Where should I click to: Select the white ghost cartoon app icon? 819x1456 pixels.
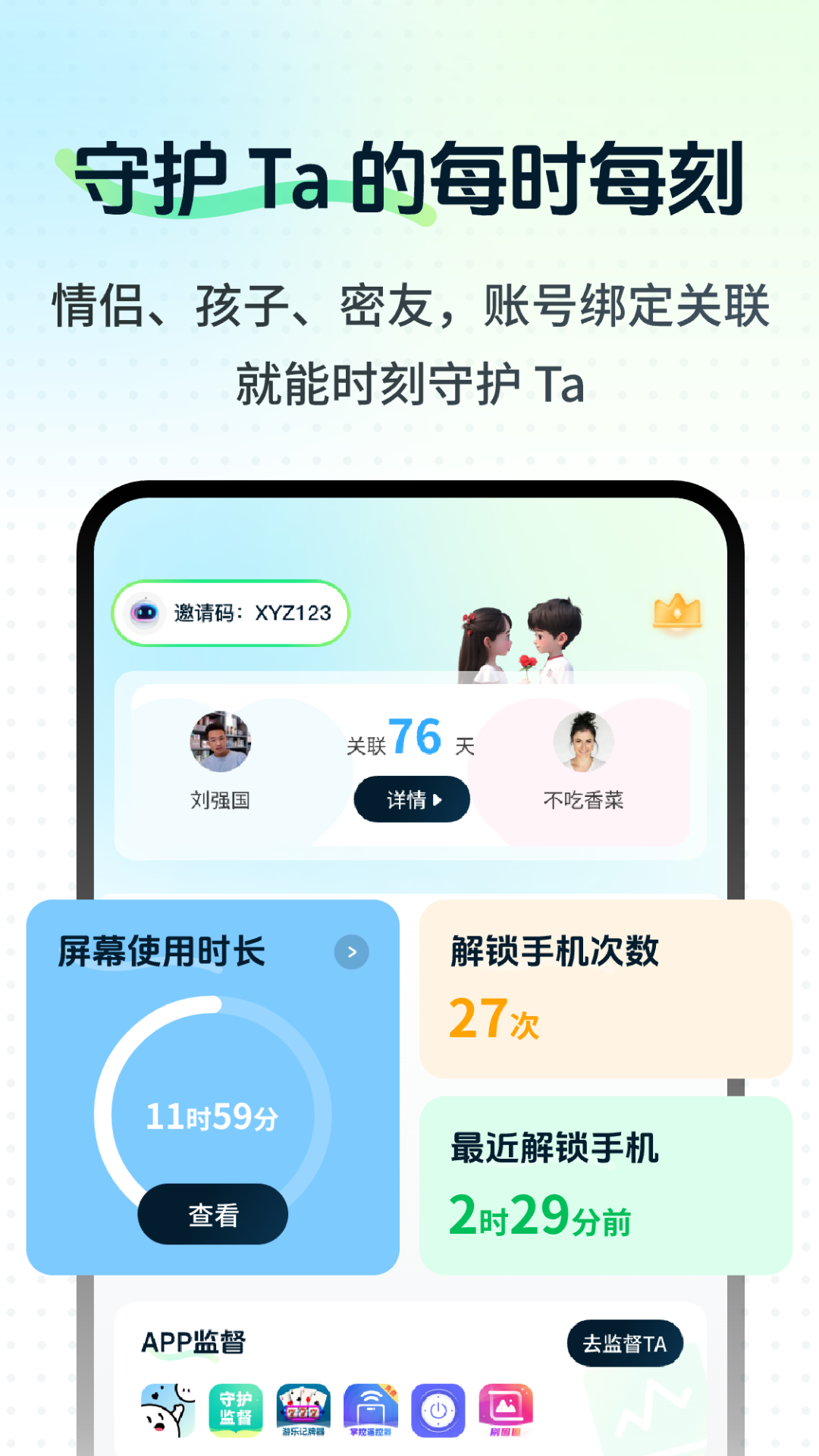(167, 1410)
